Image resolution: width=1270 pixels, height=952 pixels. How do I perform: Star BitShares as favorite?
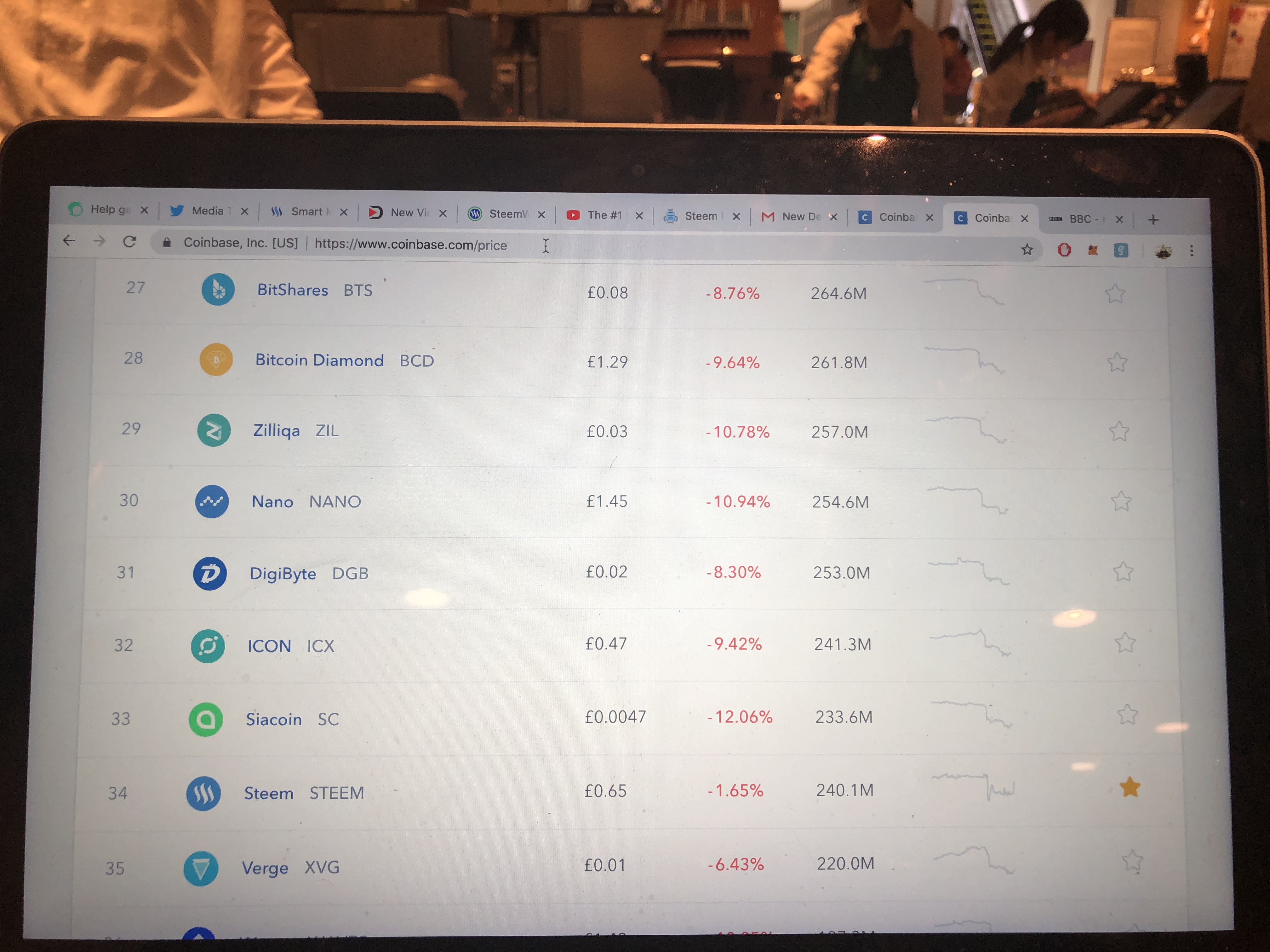(x=1114, y=294)
